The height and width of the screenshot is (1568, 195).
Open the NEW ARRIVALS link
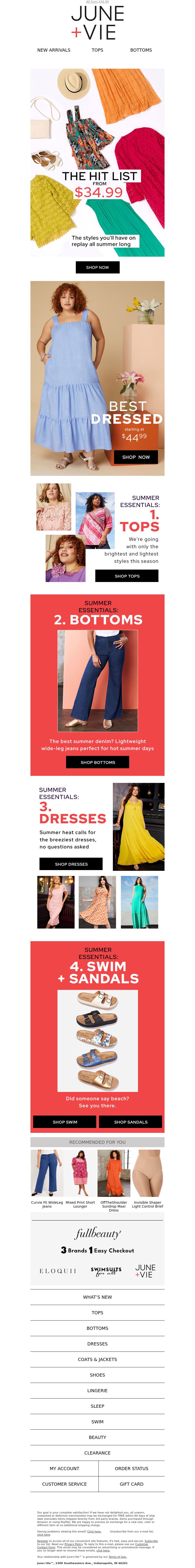click(54, 50)
